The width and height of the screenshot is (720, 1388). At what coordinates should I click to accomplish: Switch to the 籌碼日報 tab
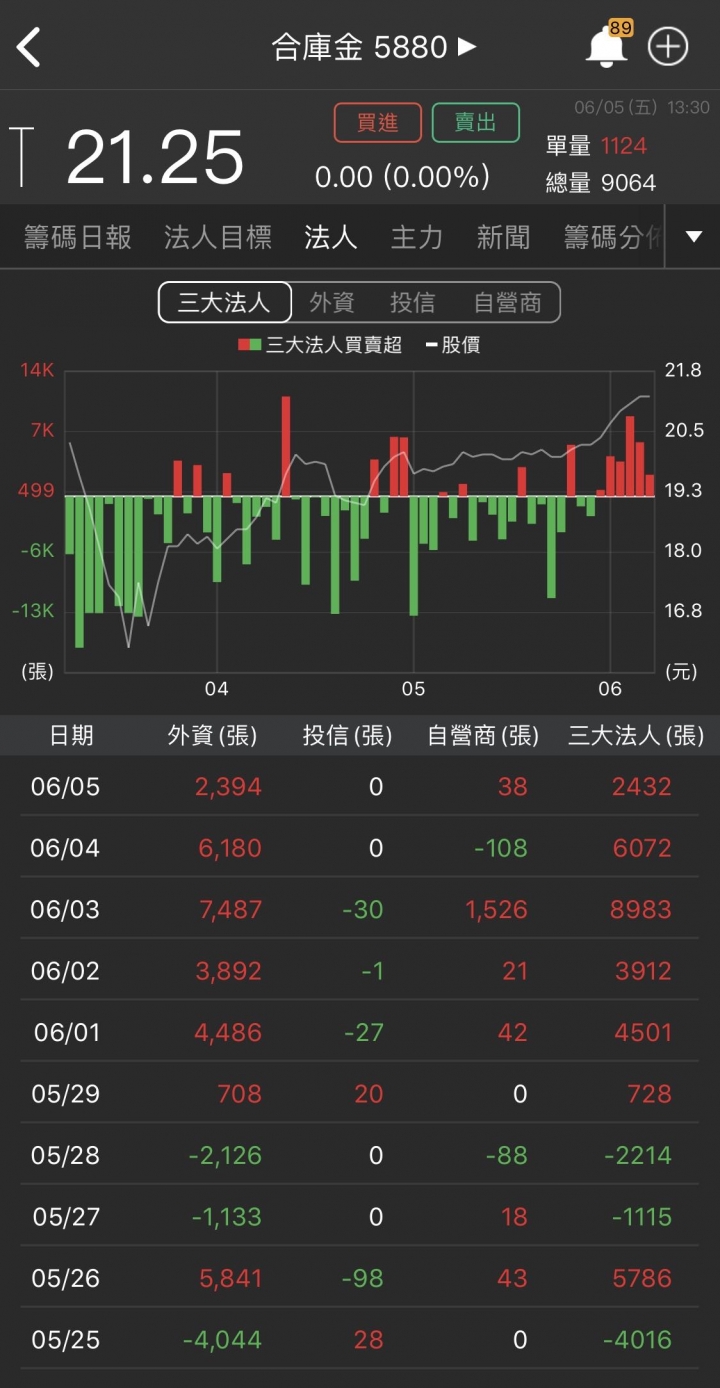click(78, 237)
